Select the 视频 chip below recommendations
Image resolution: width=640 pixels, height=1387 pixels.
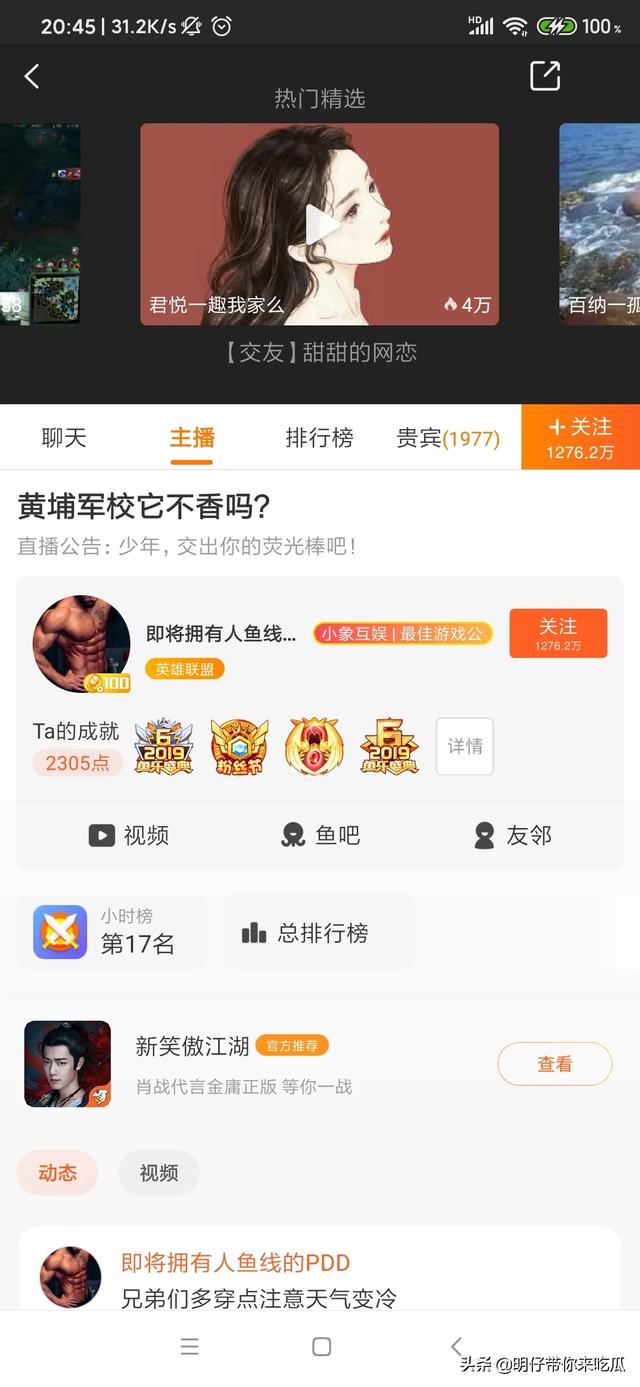158,1173
